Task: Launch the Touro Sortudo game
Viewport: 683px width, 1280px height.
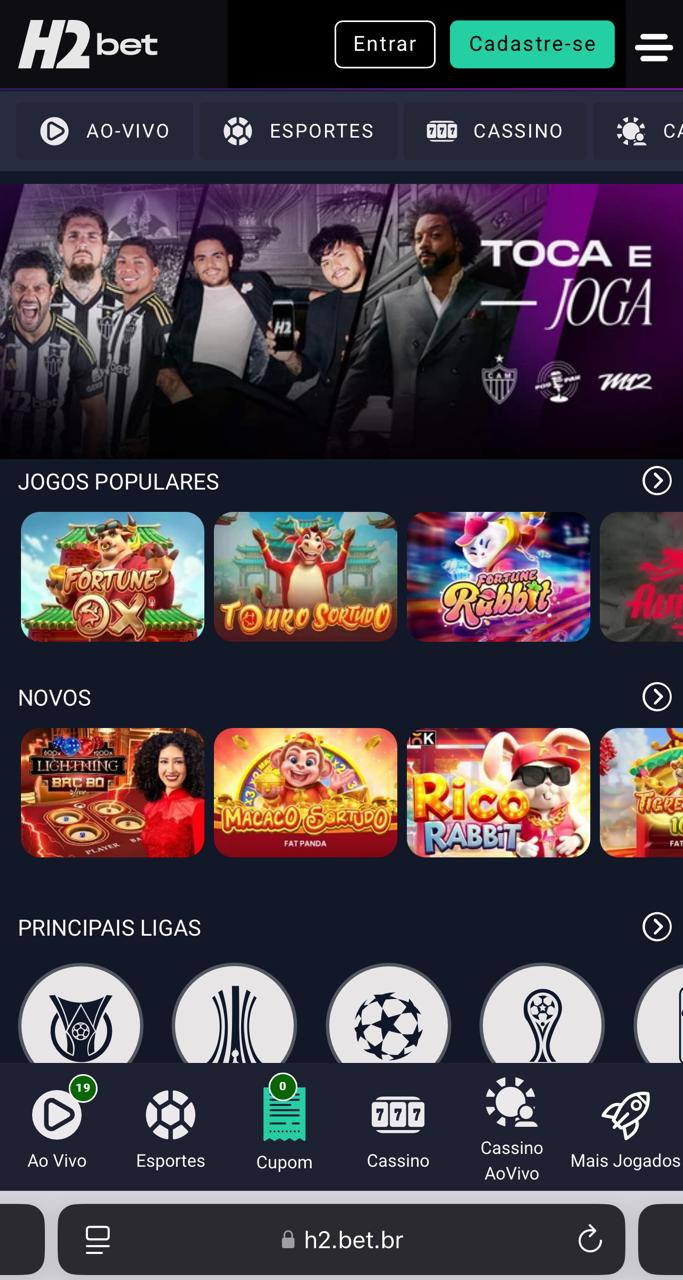Action: pyautogui.click(x=305, y=576)
